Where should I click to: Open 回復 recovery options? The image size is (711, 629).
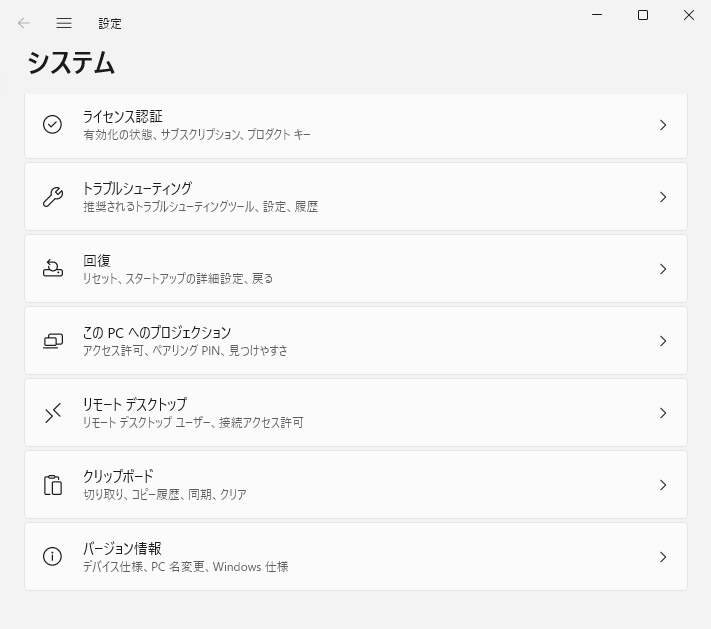pos(355,269)
